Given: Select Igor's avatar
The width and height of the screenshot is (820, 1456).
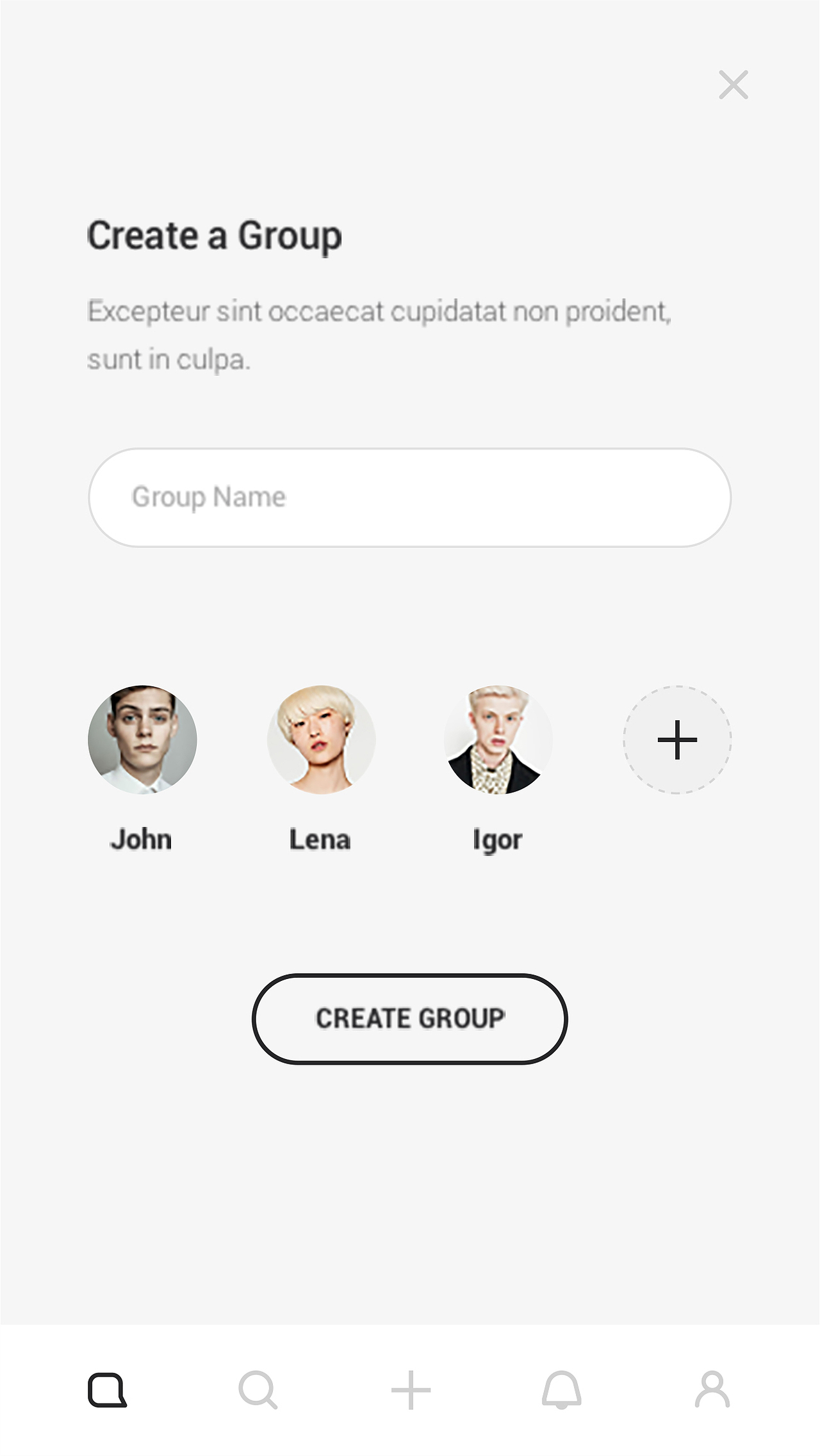Looking at the screenshot, I should (498, 740).
